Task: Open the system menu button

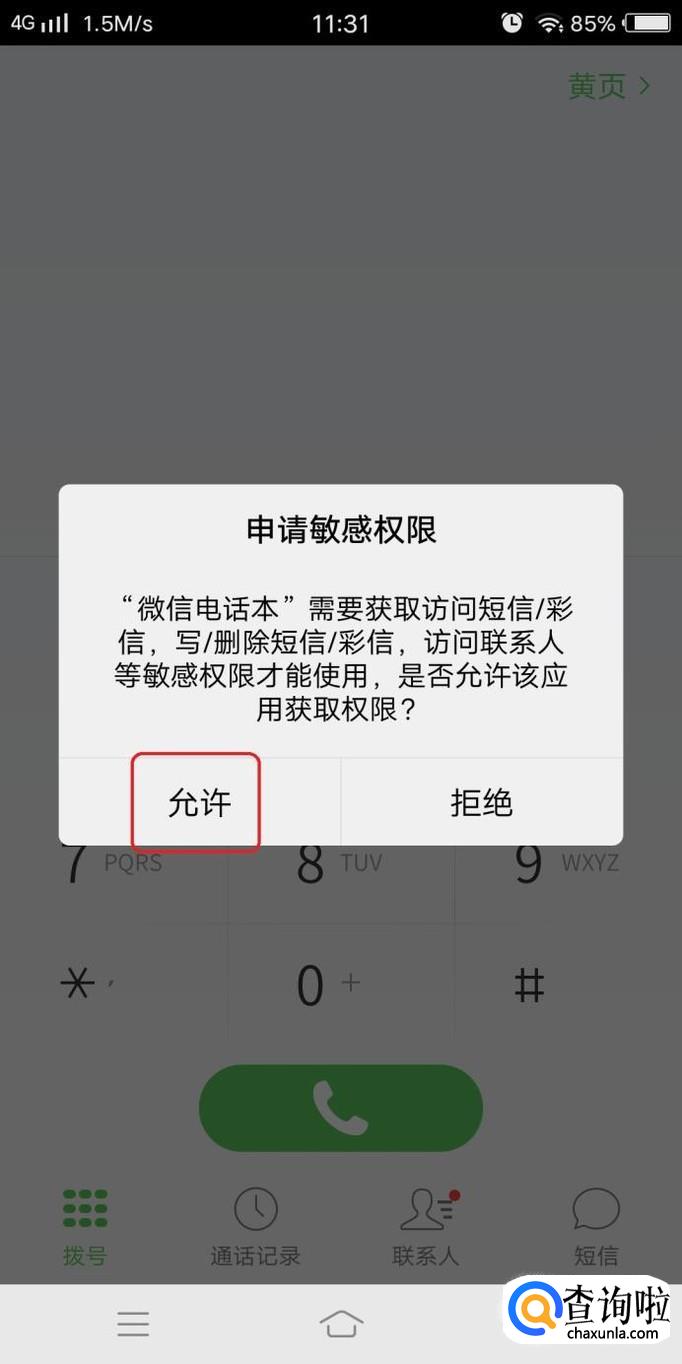Action: 133,1324
